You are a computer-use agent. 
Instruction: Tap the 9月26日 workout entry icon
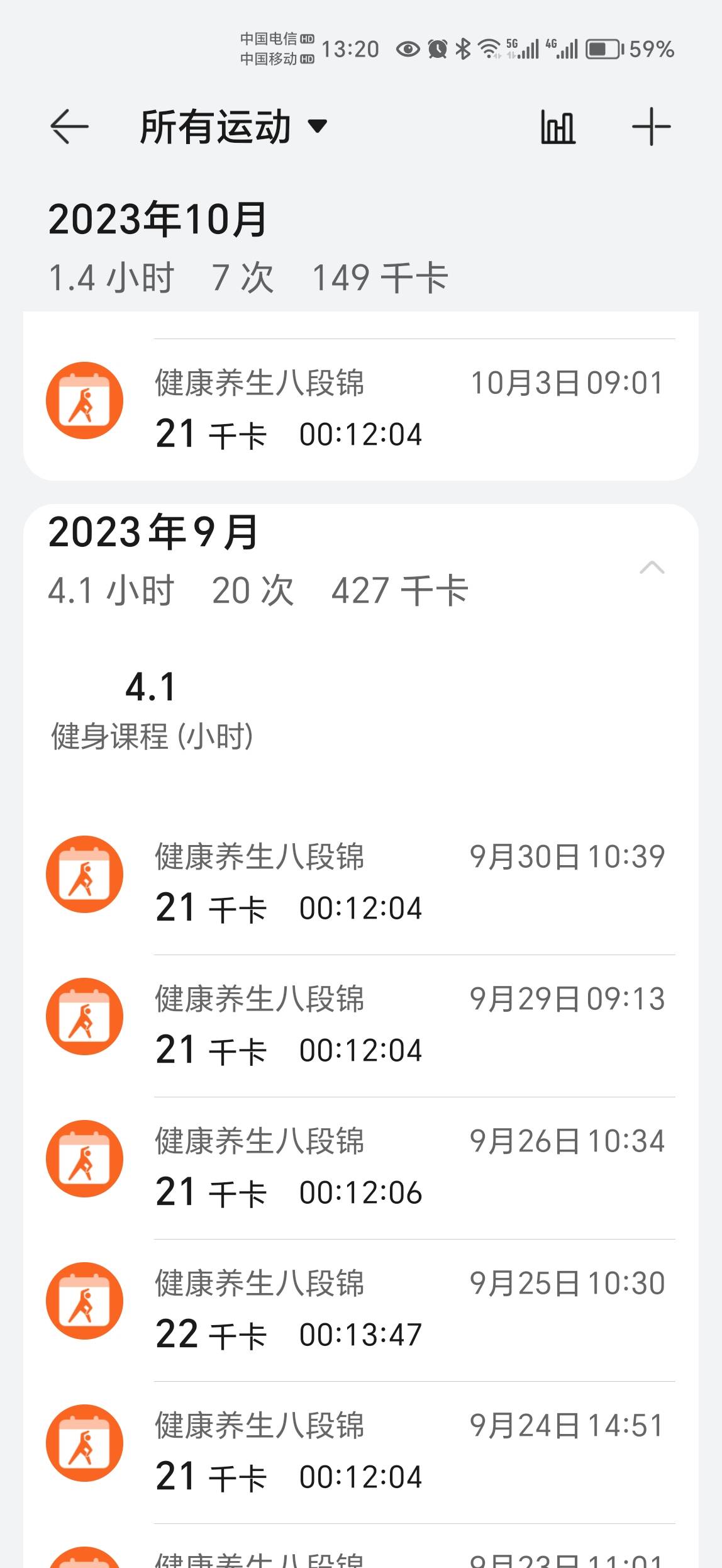[x=84, y=1159]
